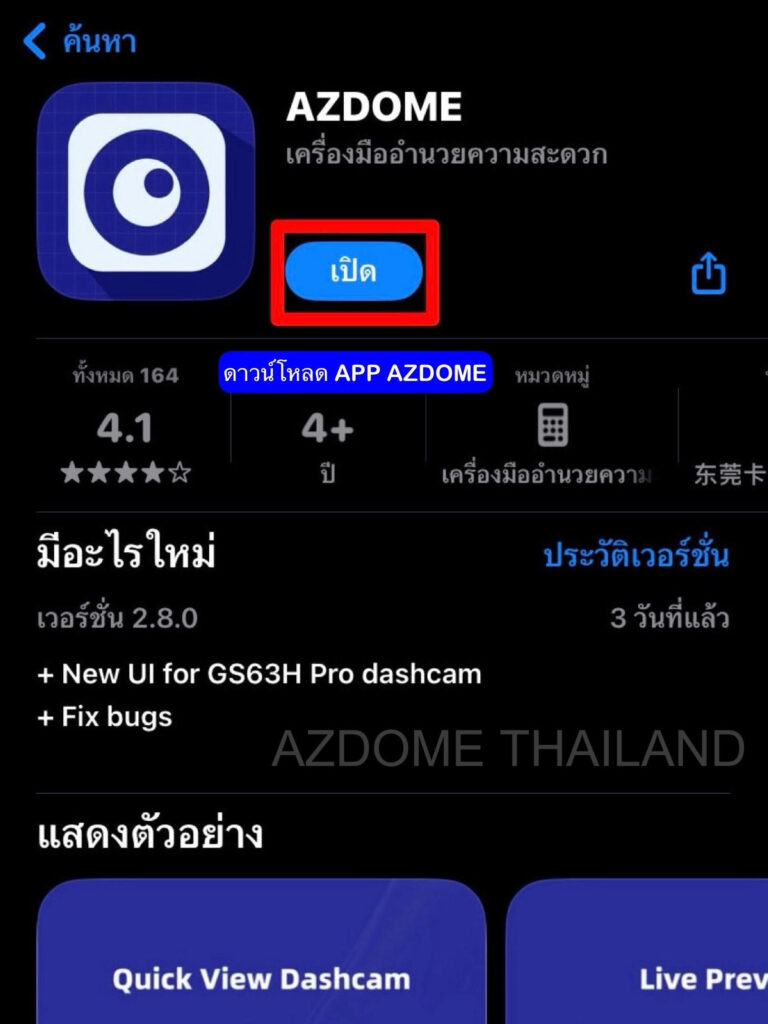Open ประวัติเวอร์ชั่น version history
The height and width of the screenshot is (1024, 768).
(x=636, y=556)
